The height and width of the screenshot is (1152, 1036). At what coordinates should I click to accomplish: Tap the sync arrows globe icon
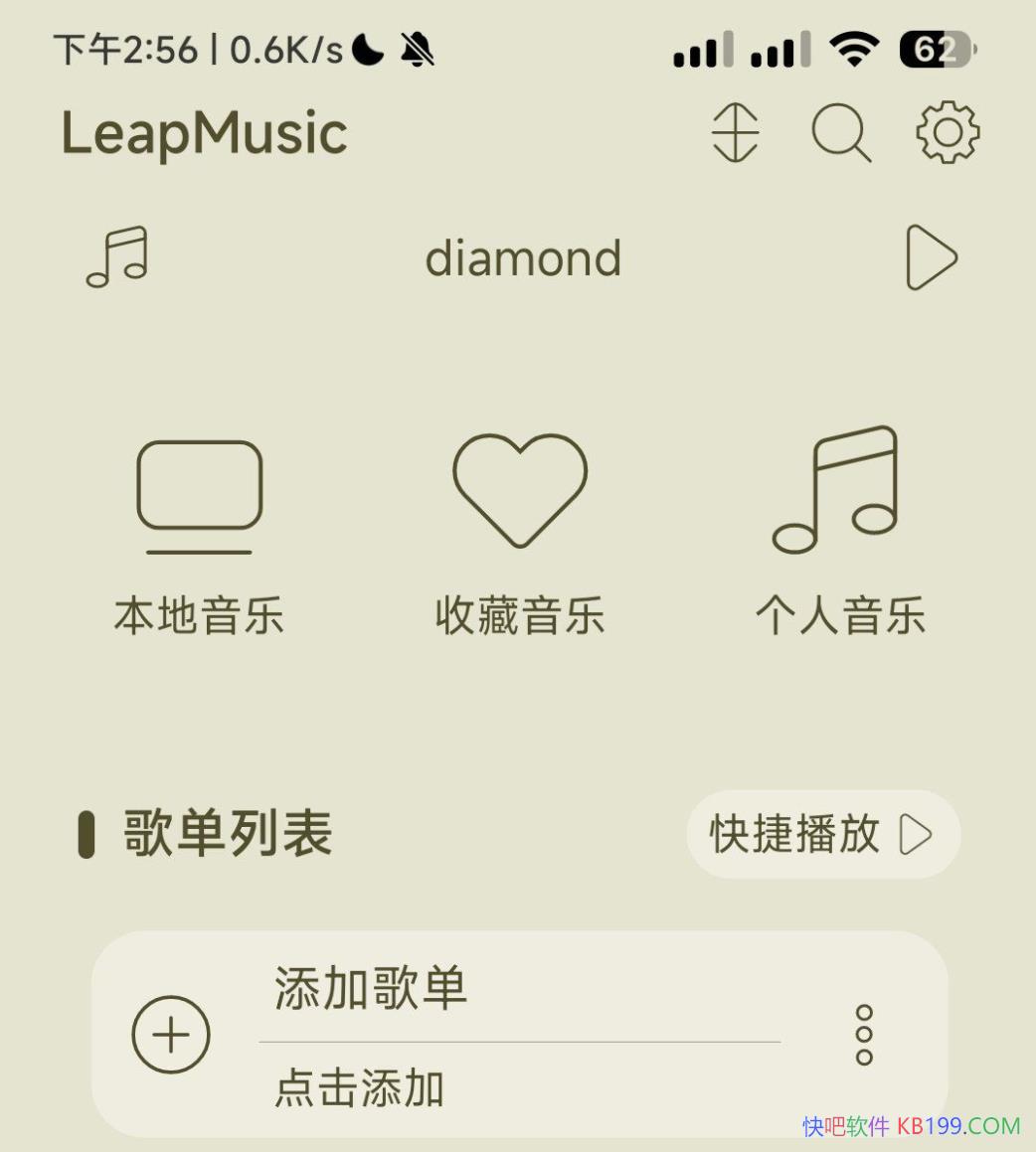click(736, 132)
